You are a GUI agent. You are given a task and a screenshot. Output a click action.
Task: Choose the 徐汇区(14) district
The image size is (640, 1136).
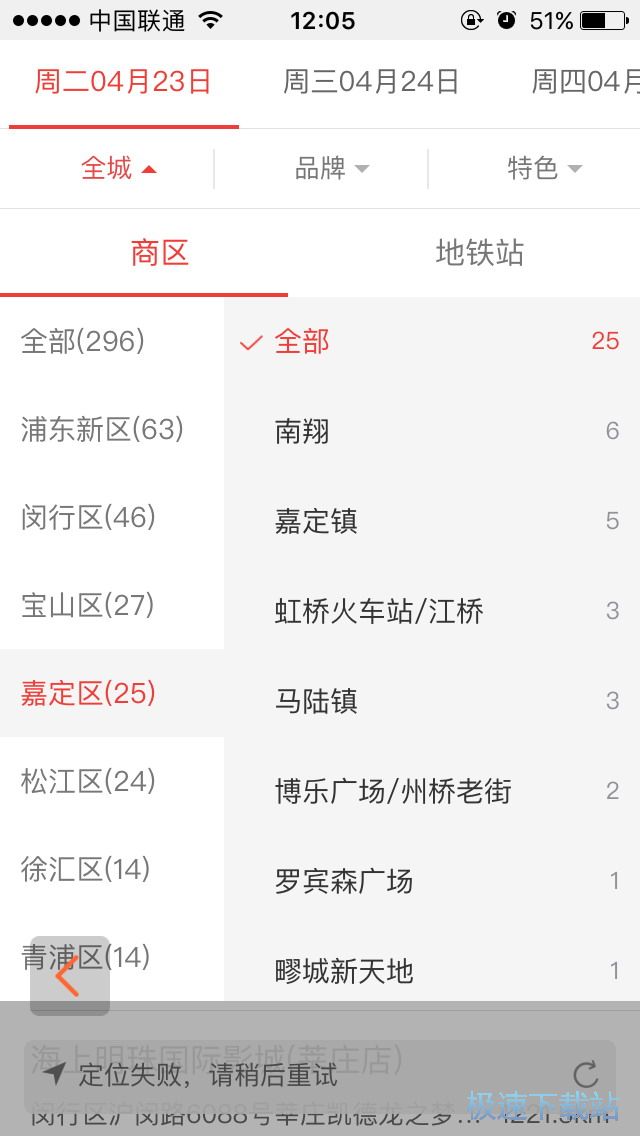86,870
